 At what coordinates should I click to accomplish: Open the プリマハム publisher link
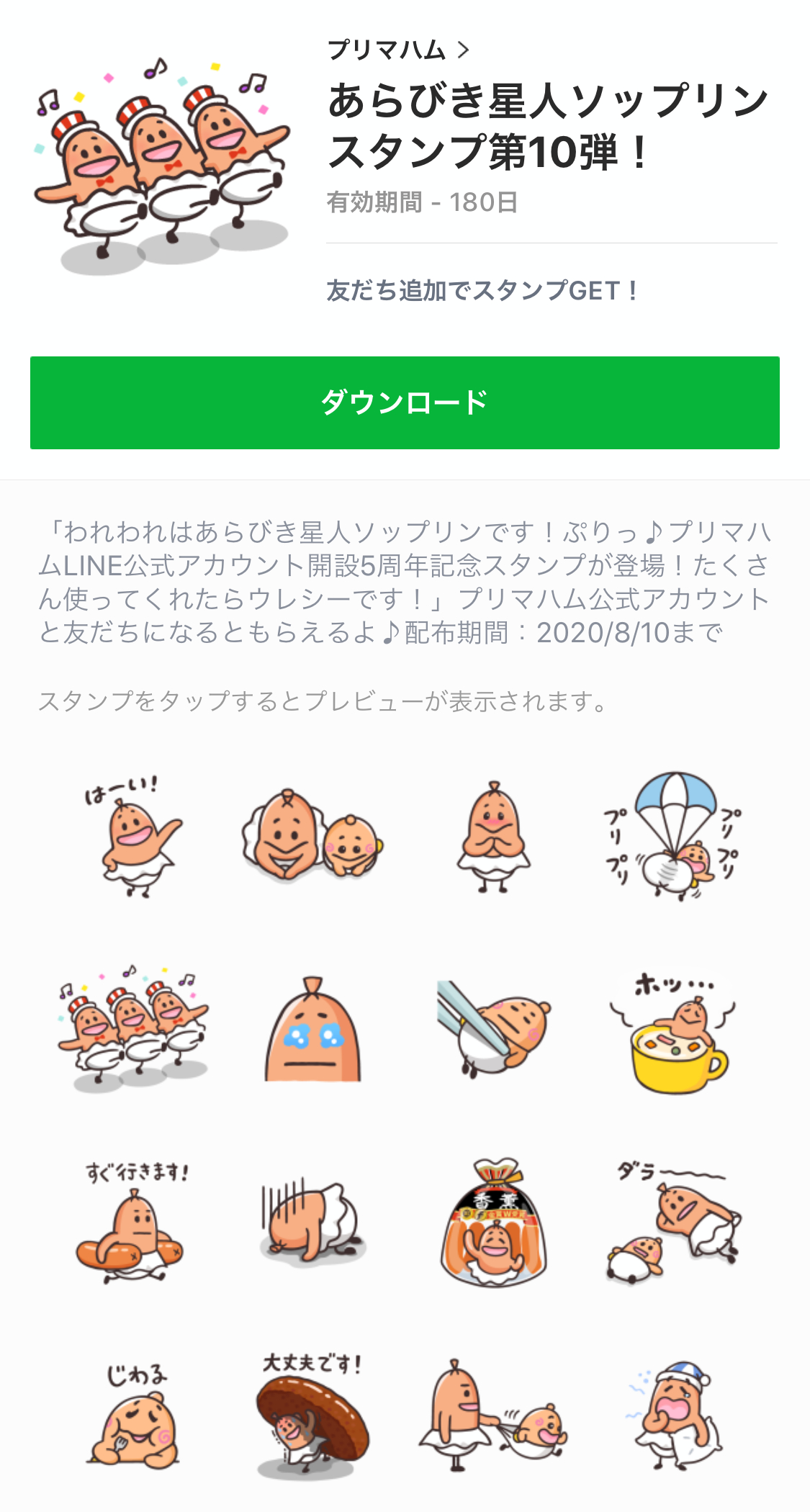397,50
